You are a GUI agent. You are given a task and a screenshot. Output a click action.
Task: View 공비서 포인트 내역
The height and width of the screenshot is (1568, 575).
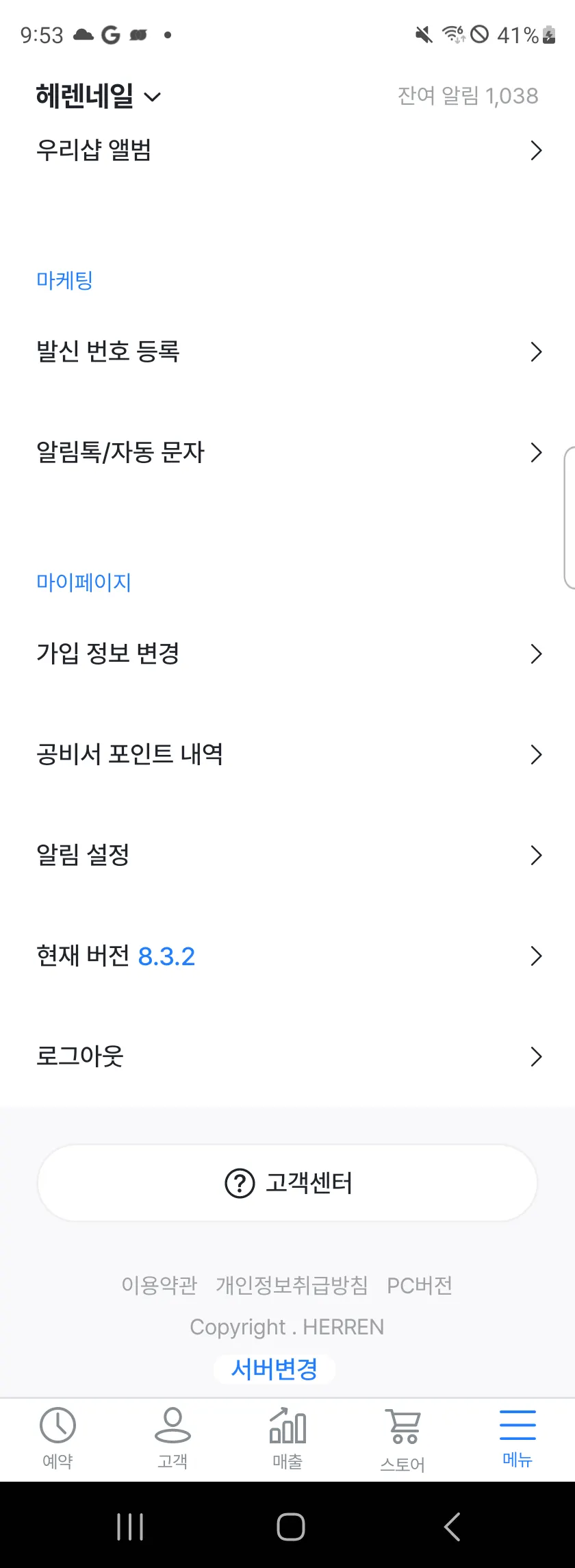[287, 754]
